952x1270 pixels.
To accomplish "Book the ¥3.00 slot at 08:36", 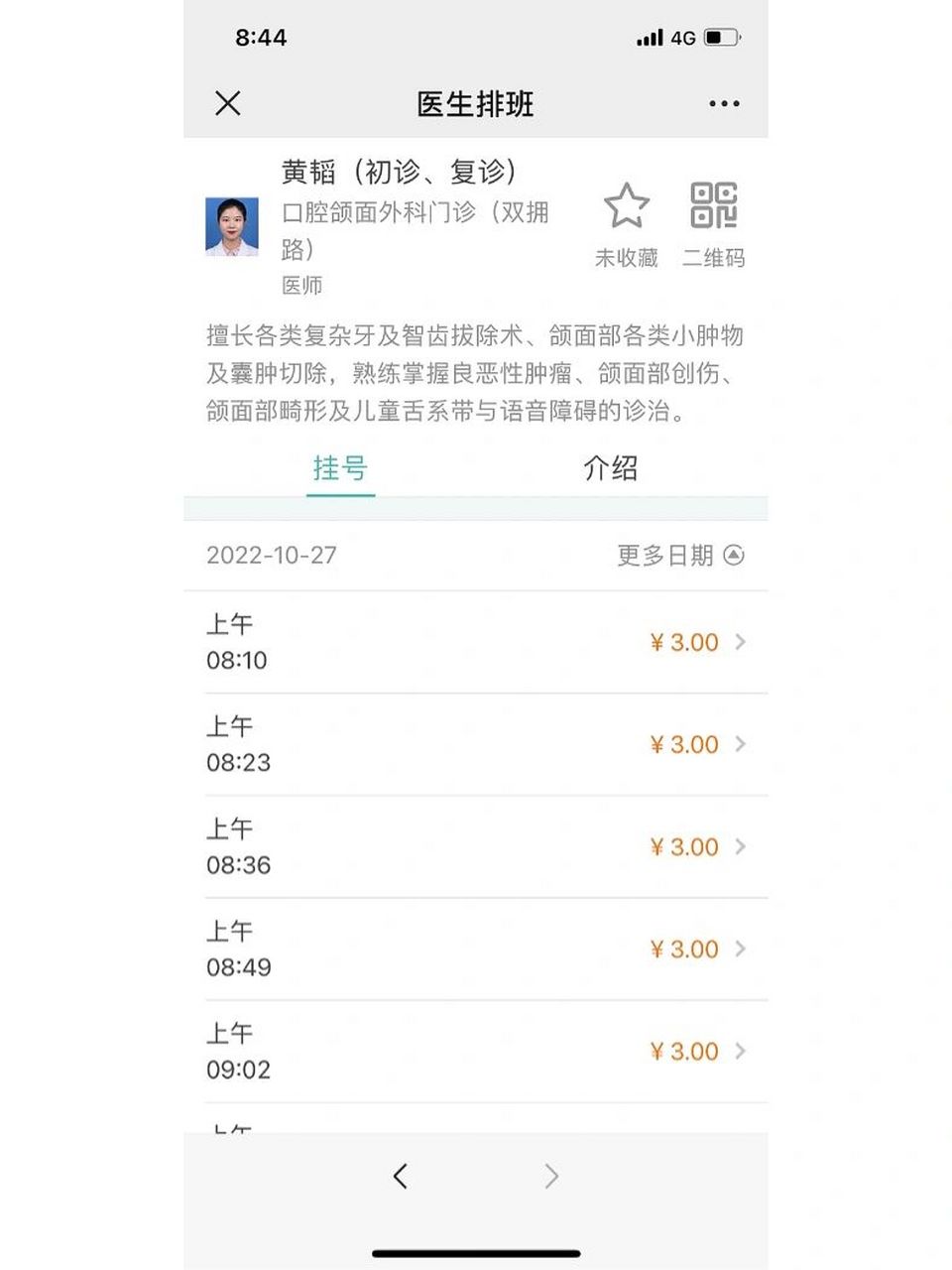I will coord(685,847).
